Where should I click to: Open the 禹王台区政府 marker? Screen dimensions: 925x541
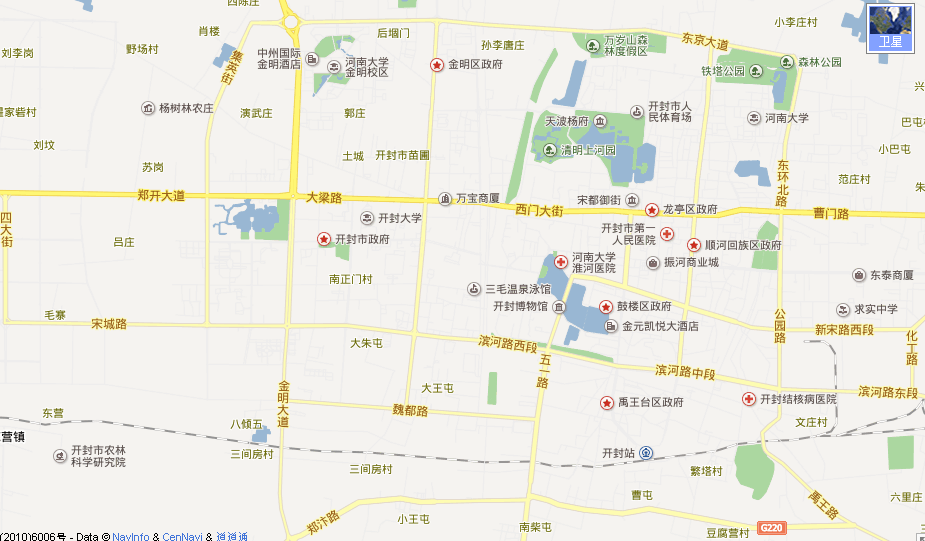[606, 402]
